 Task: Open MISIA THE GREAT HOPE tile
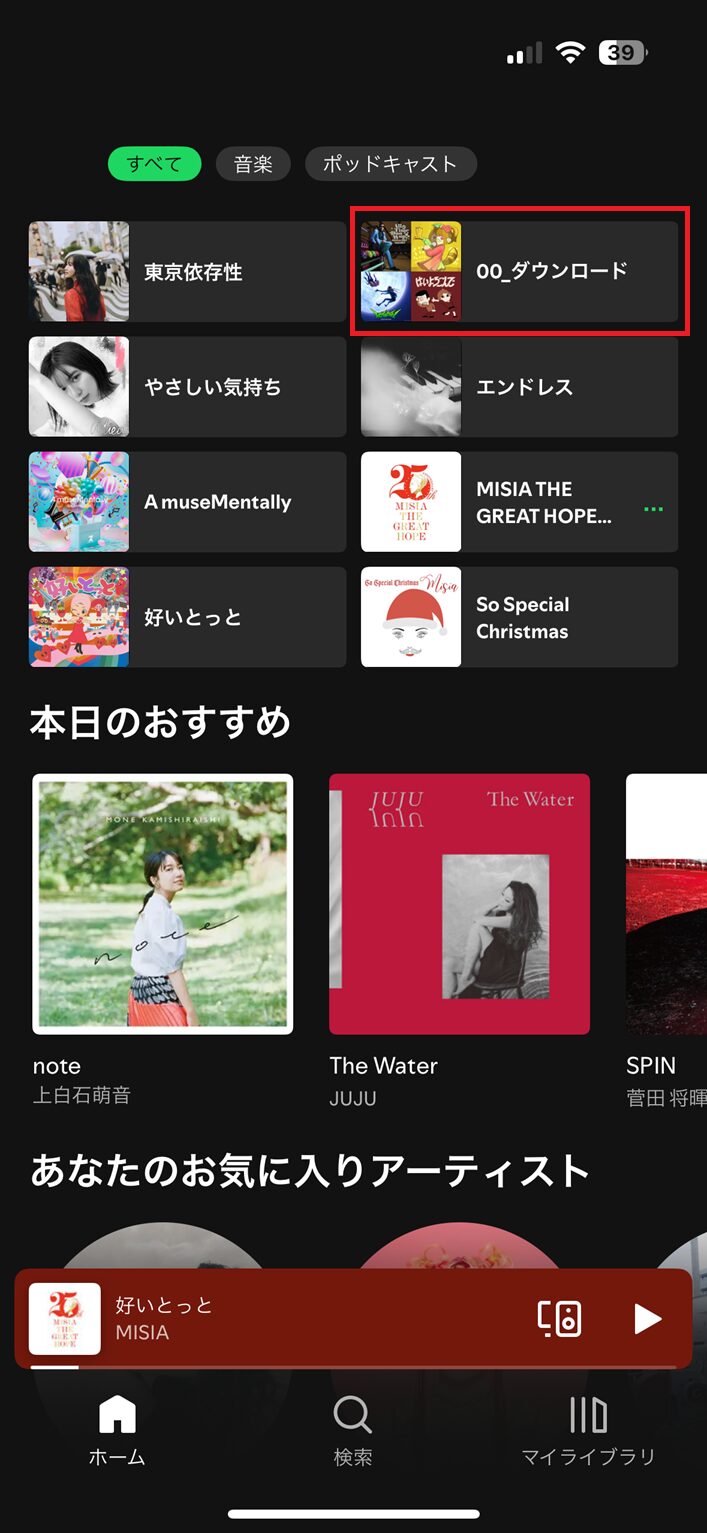[x=519, y=502]
